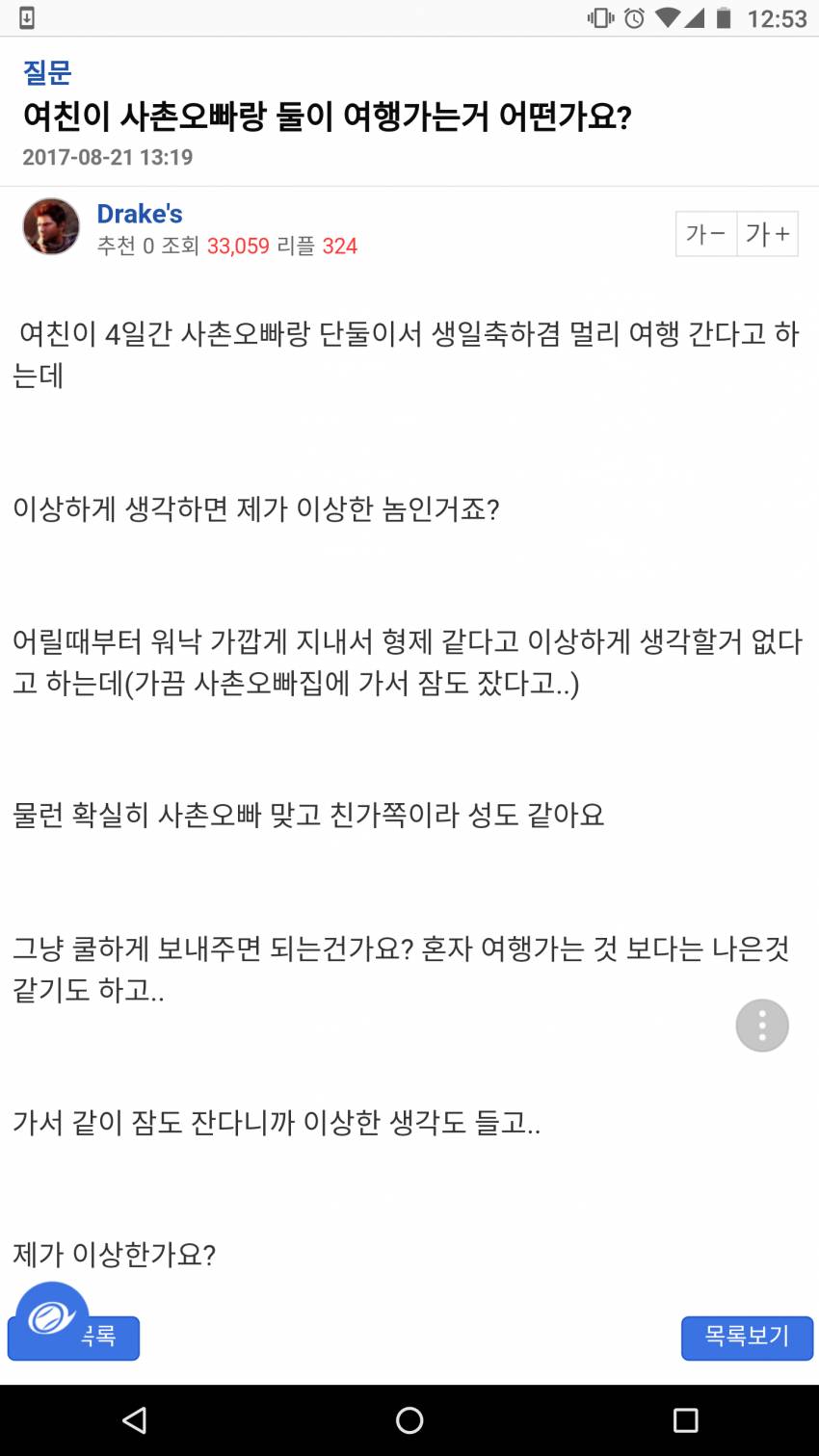
Task: Tap Drake's avatar thumbnail
Action: click(x=50, y=226)
